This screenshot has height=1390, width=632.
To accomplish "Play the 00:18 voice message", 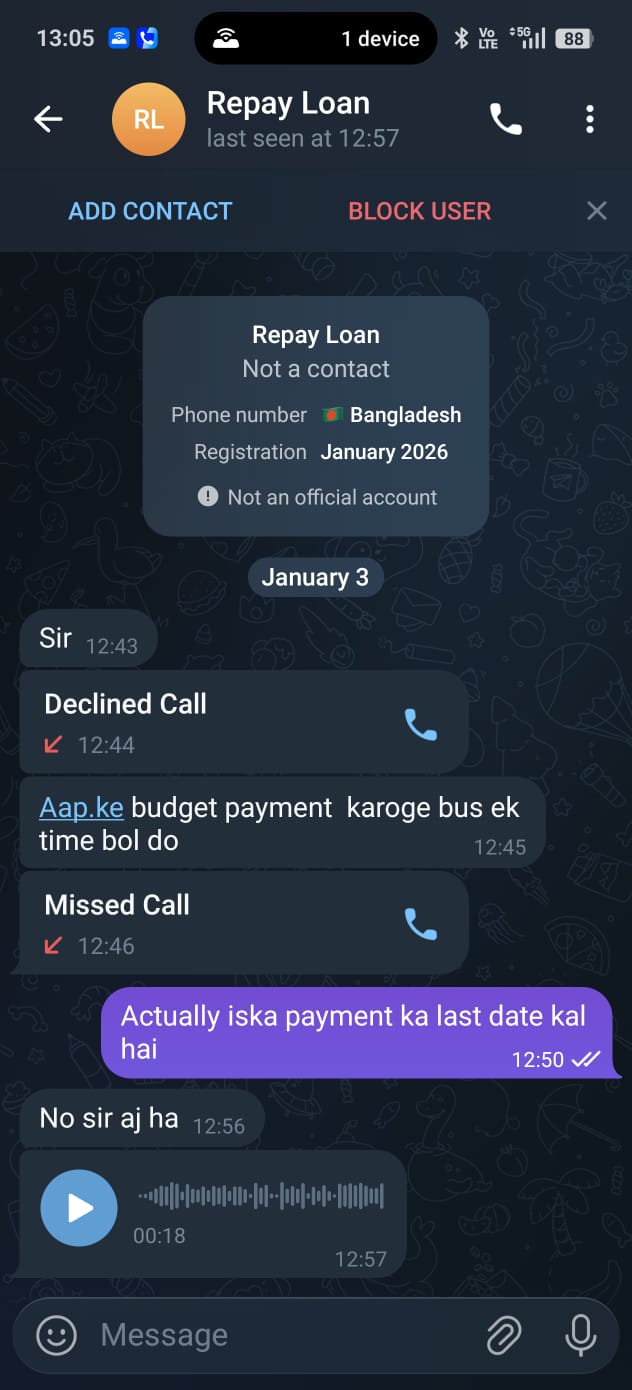I will (79, 1208).
